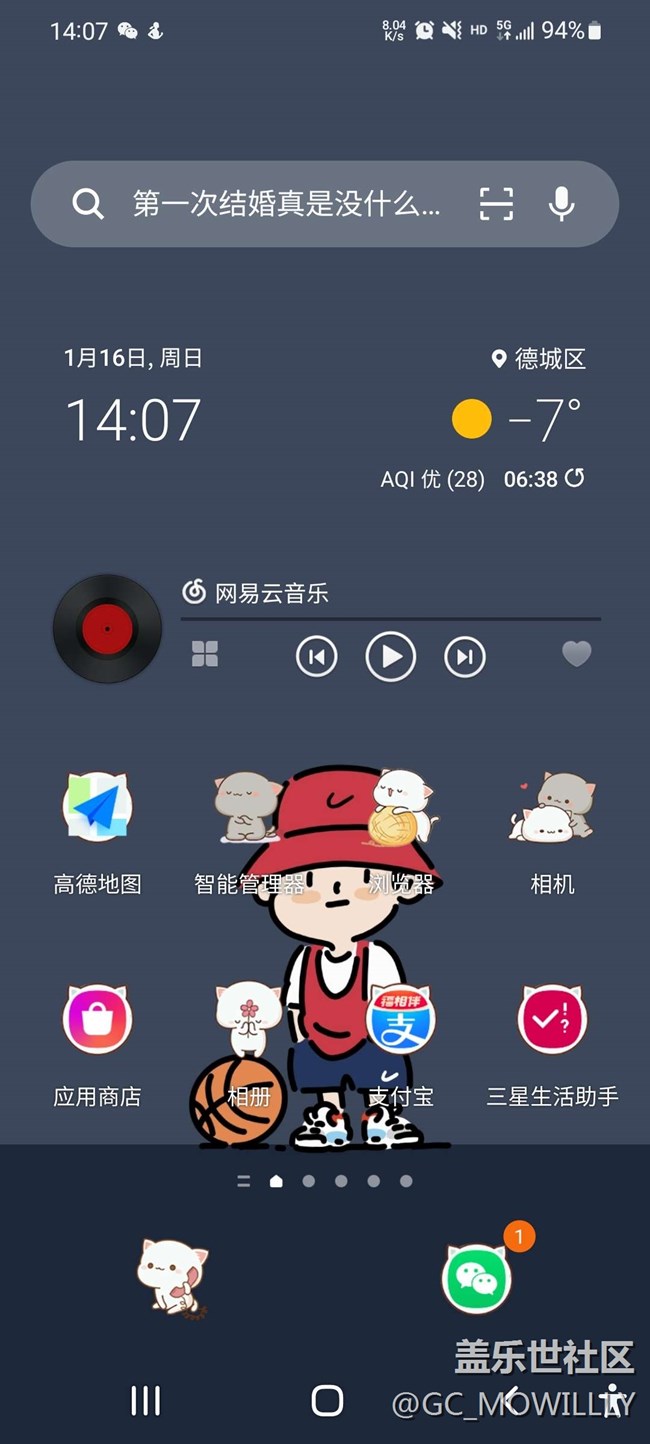Open 应用商店

[97, 1020]
